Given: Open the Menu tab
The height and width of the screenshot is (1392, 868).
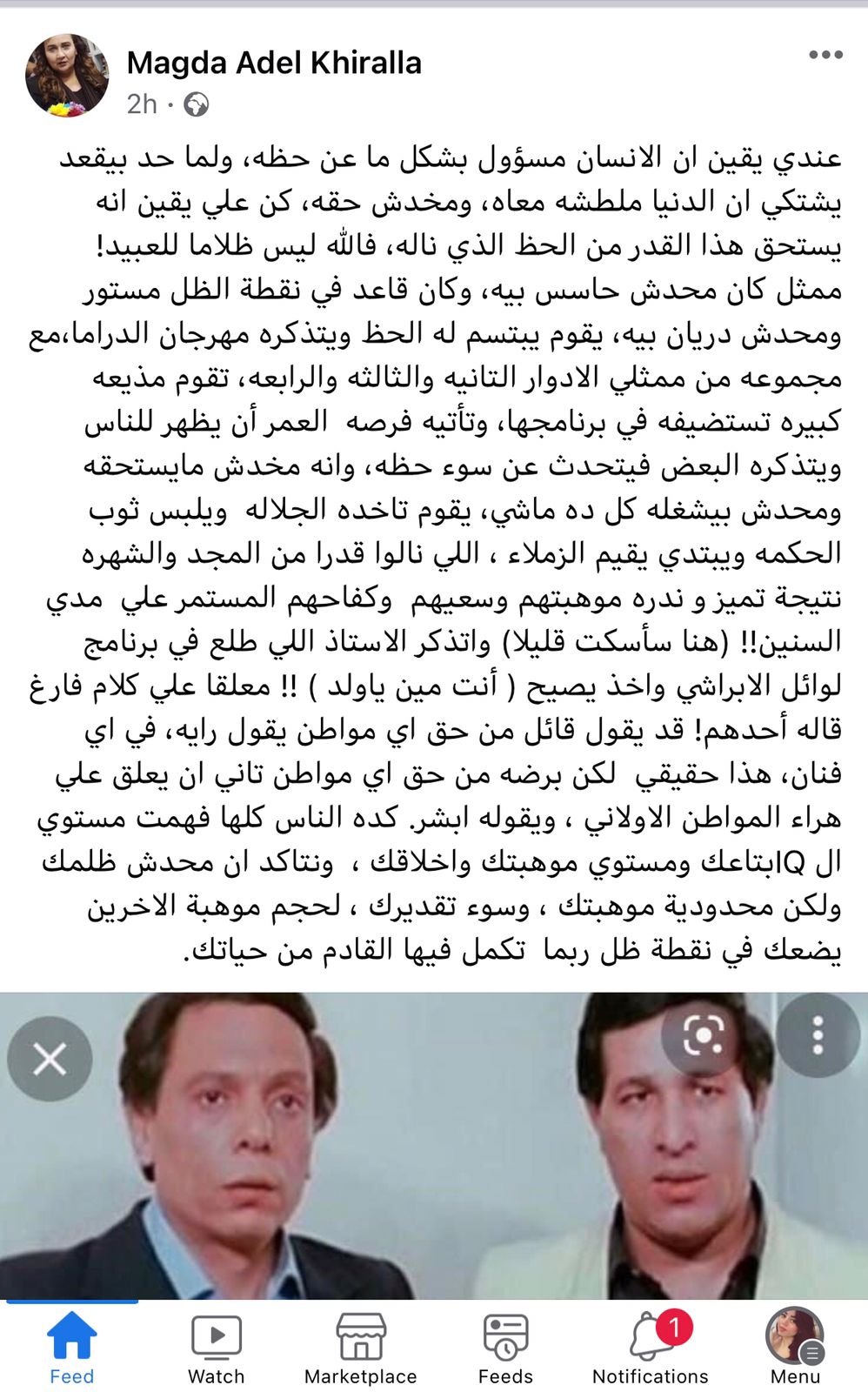Looking at the screenshot, I should click(795, 1347).
